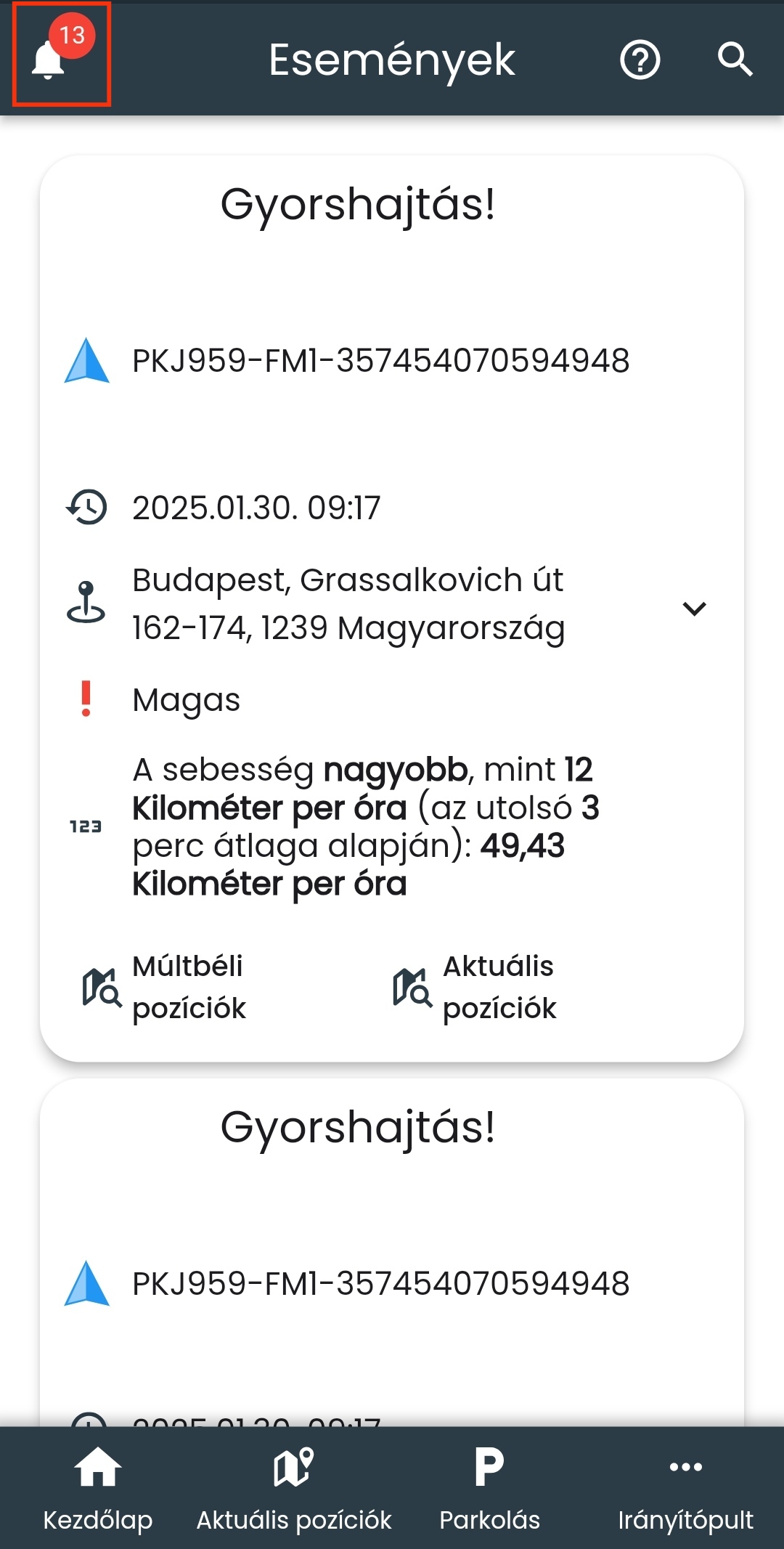This screenshot has width=784, height=1549.
Task: Expand the Budapest, Grassalkovich út address chevron
Action: click(694, 609)
